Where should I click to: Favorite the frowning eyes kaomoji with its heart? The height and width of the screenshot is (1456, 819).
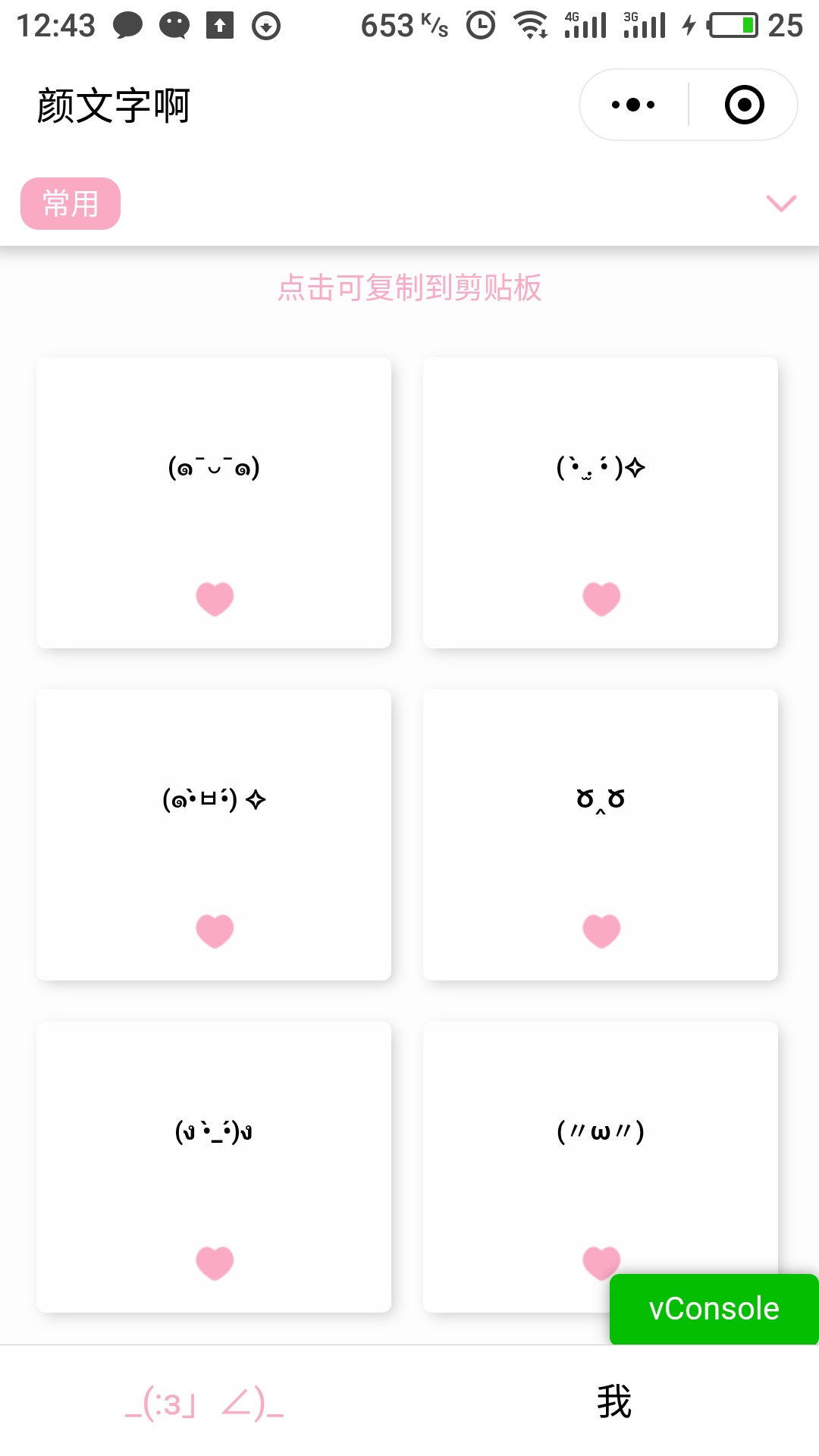coord(601,931)
